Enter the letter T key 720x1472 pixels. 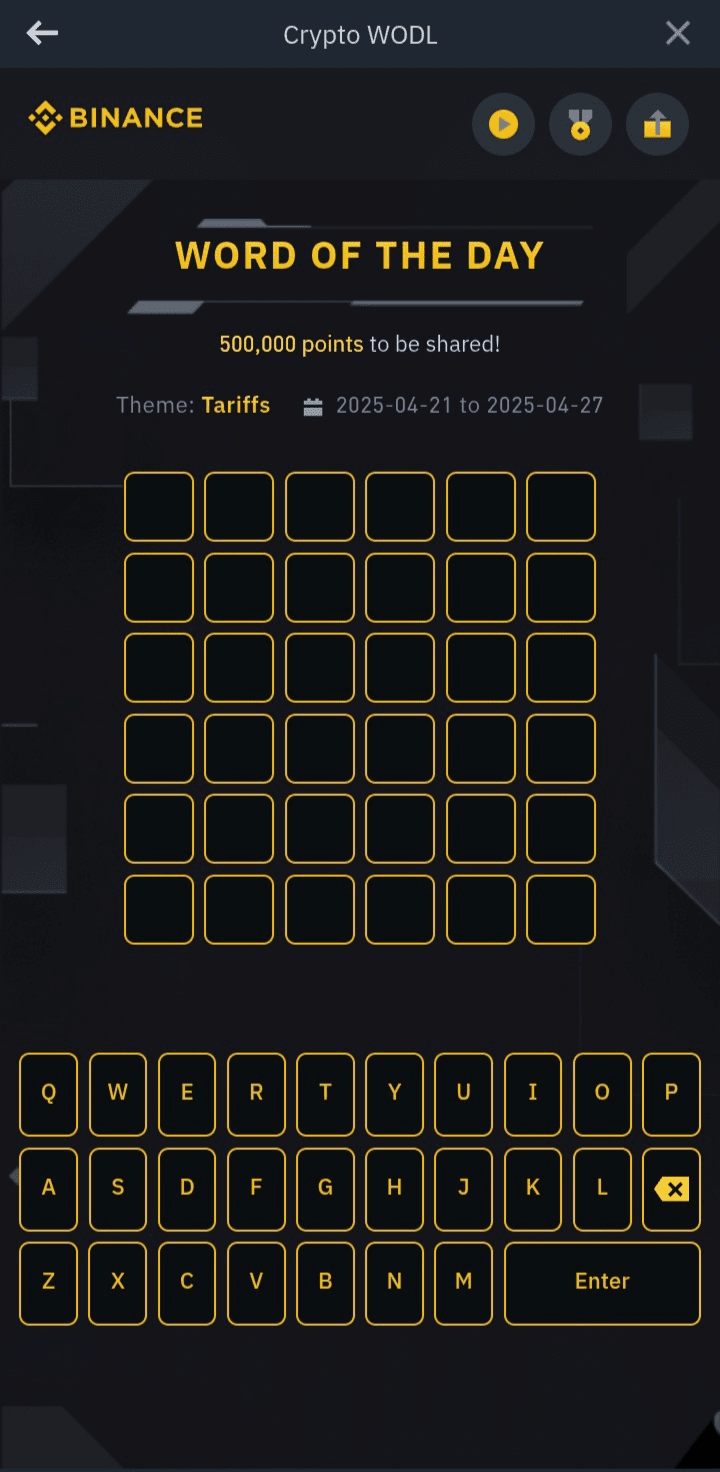click(325, 1093)
